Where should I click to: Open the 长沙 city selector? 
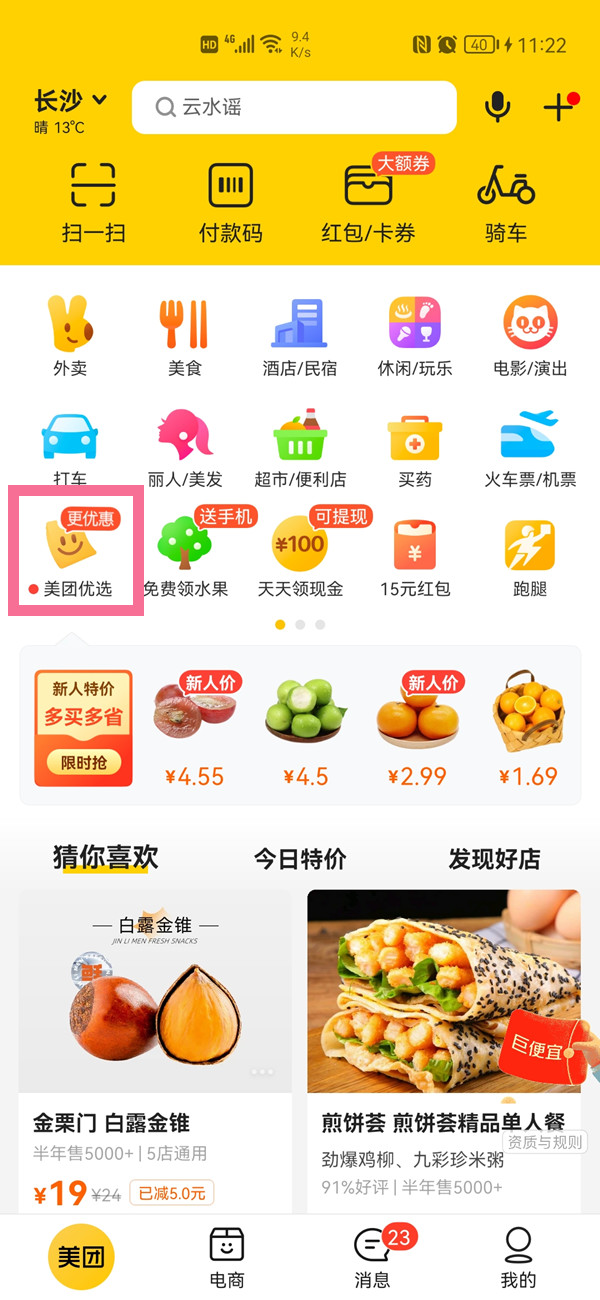tap(70, 102)
